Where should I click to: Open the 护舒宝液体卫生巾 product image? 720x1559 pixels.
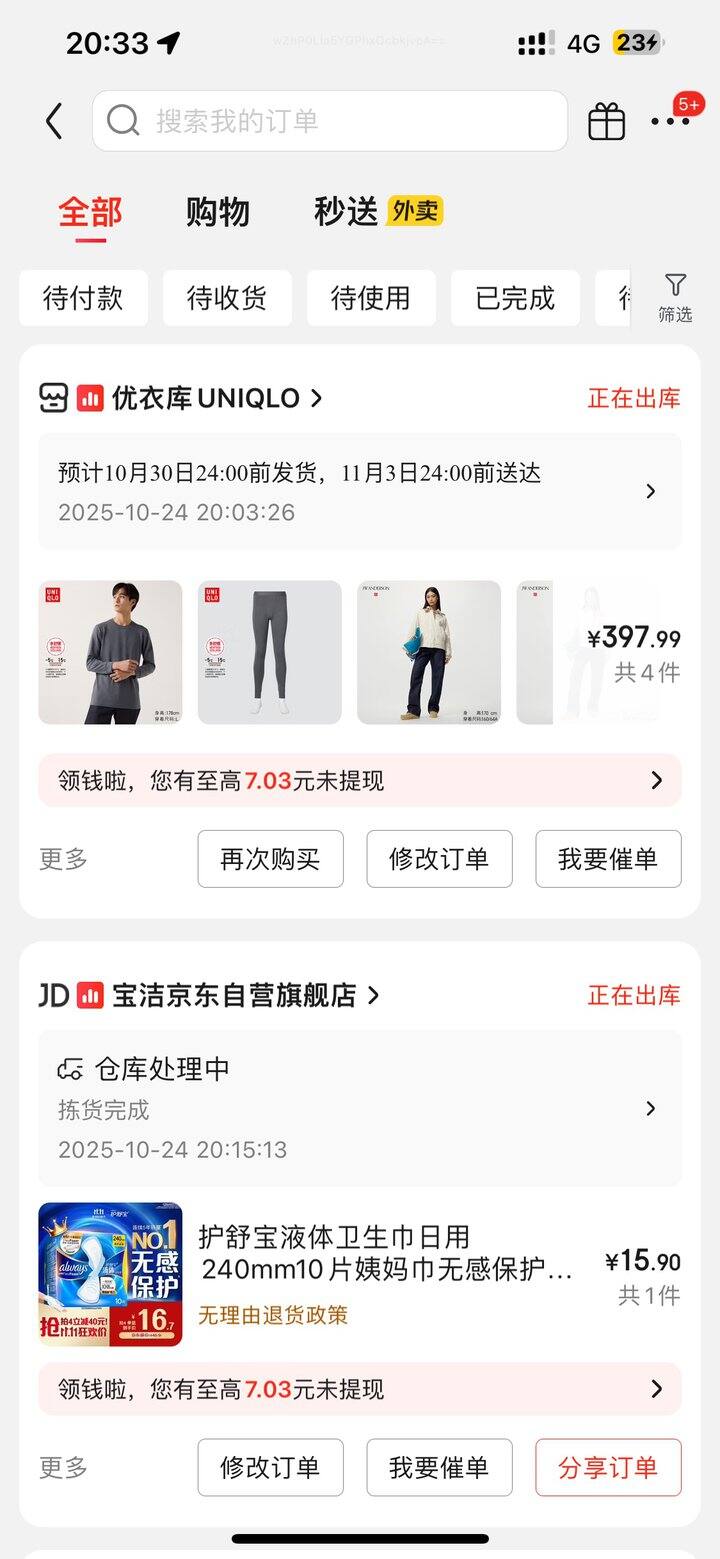[x=110, y=1274]
